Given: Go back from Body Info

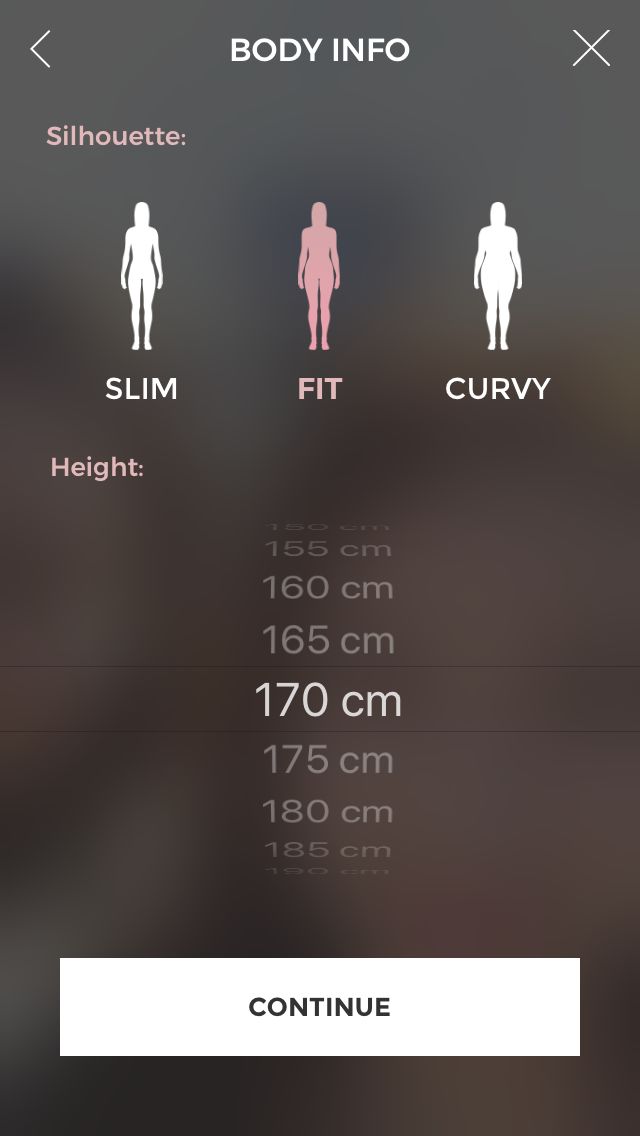Looking at the screenshot, I should pos(40,49).
